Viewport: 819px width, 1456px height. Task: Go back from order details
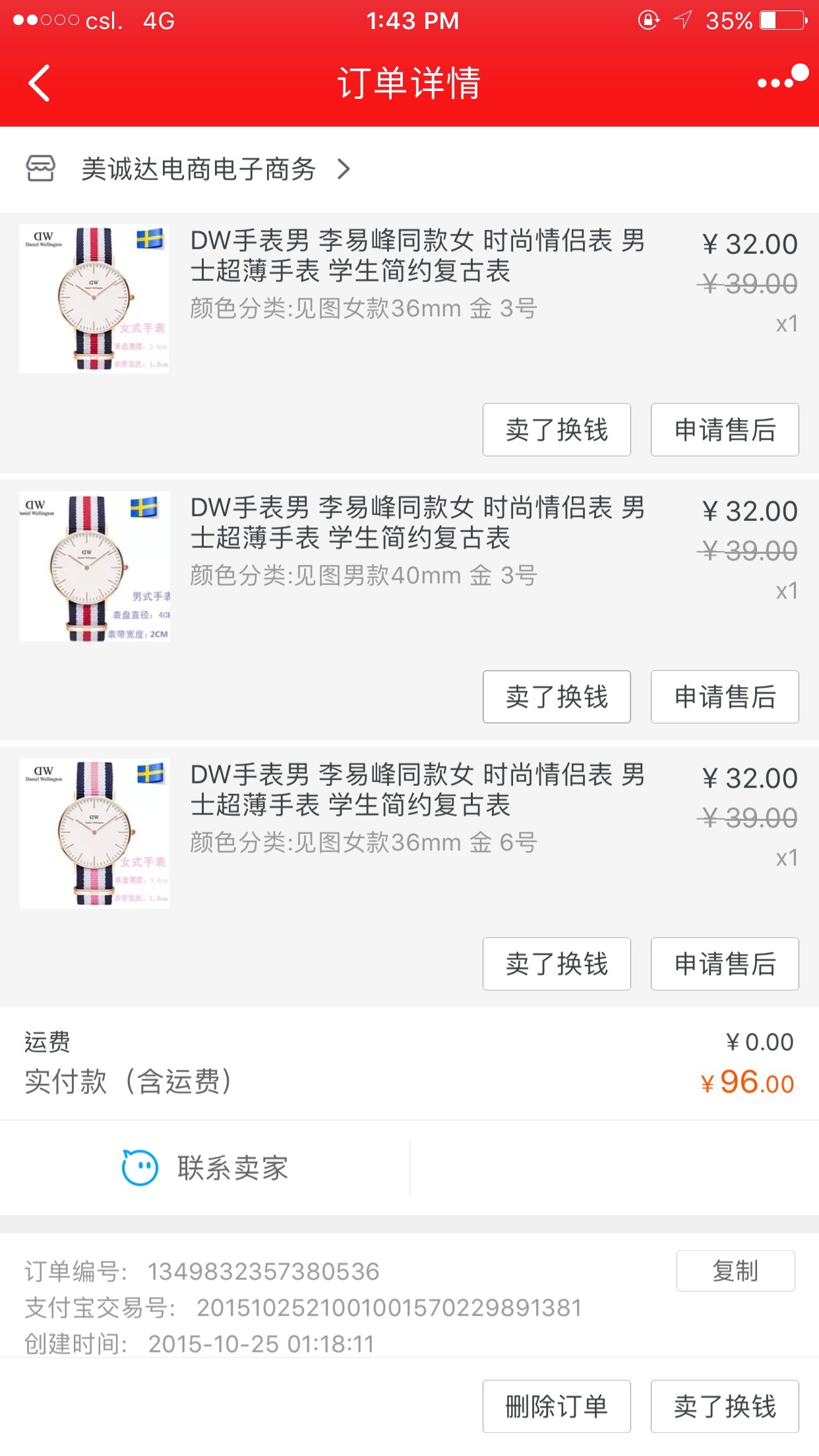pyautogui.click(x=40, y=84)
